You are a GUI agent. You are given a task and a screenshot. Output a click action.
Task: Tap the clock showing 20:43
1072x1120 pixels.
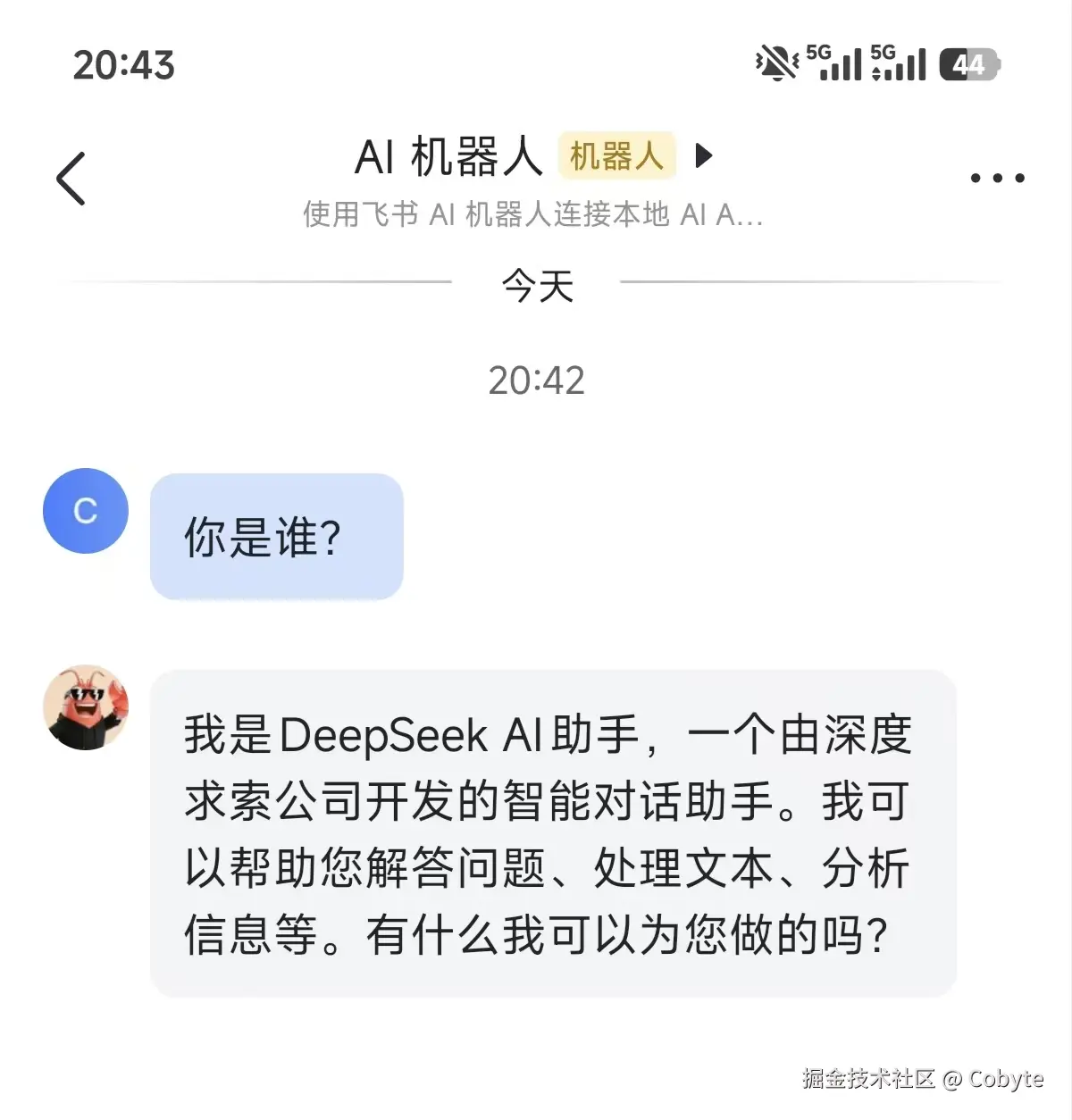[x=123, y=65]
